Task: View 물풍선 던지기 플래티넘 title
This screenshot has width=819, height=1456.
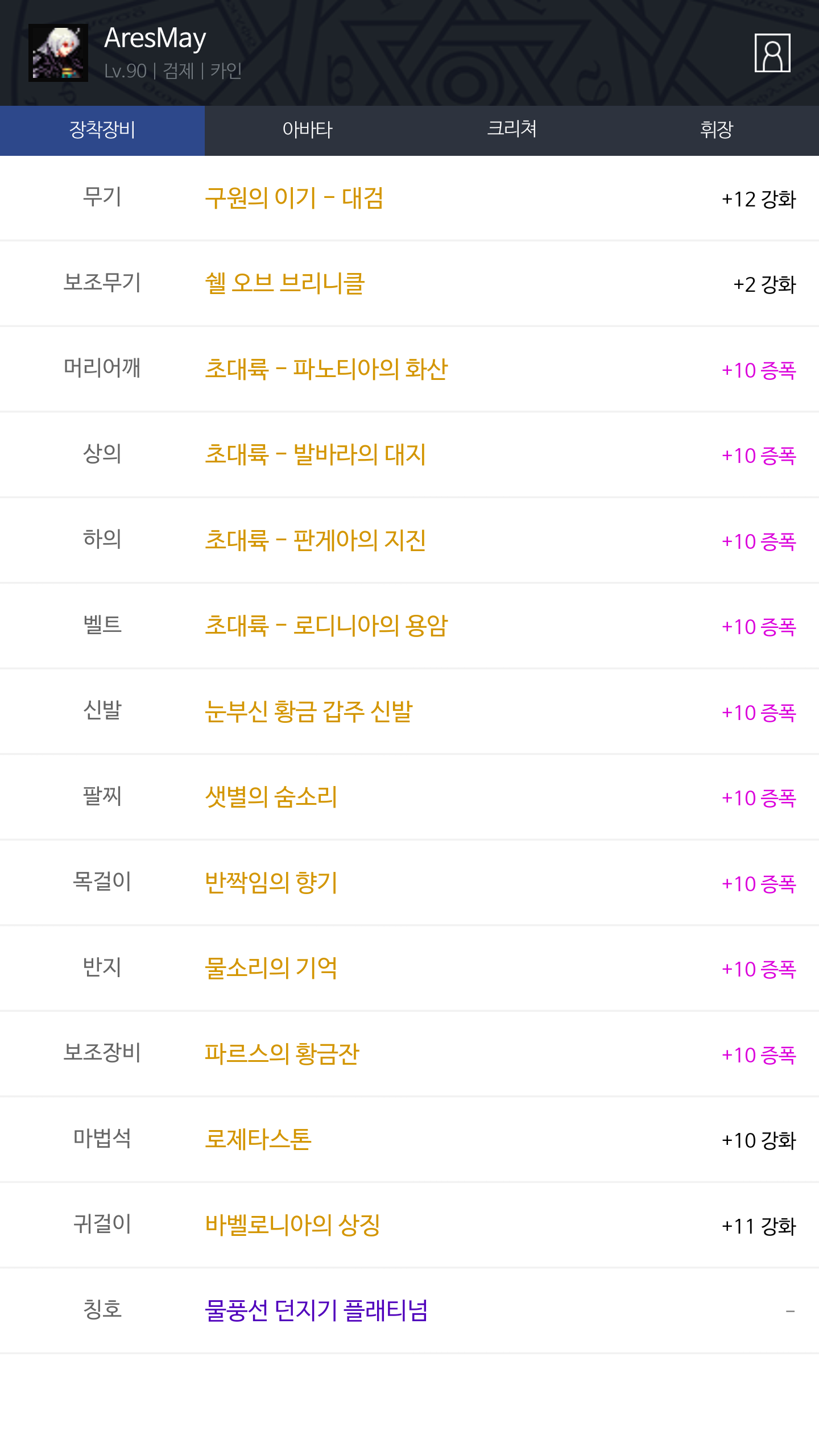Action: 316,1311
